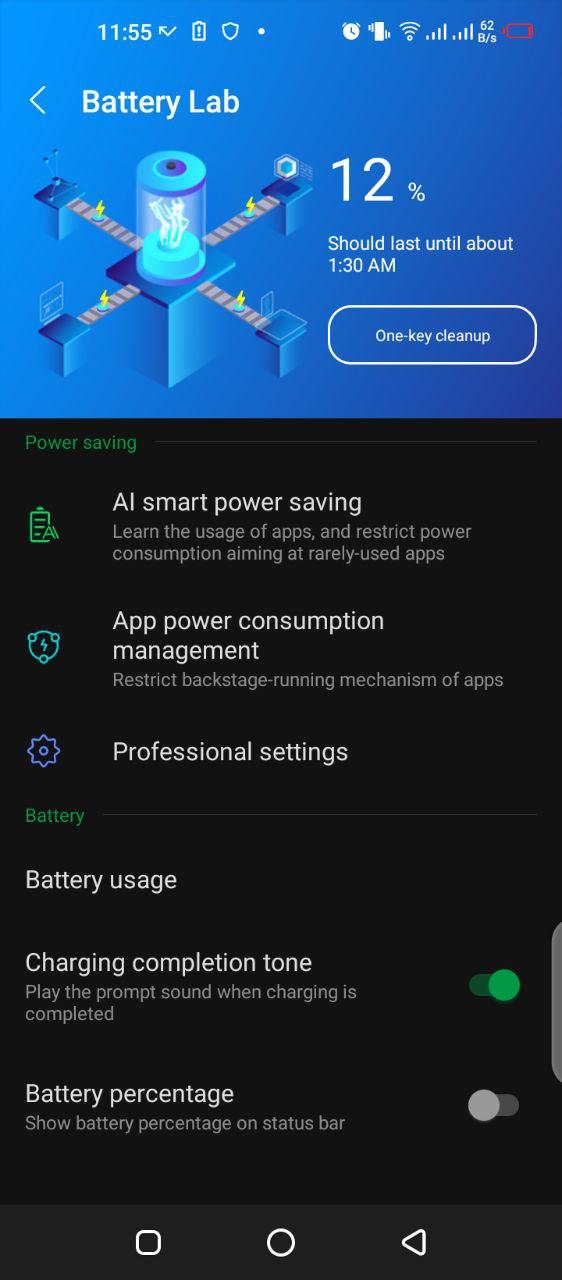
Task: Open Professional settings
Action: (x=281, y=751)
